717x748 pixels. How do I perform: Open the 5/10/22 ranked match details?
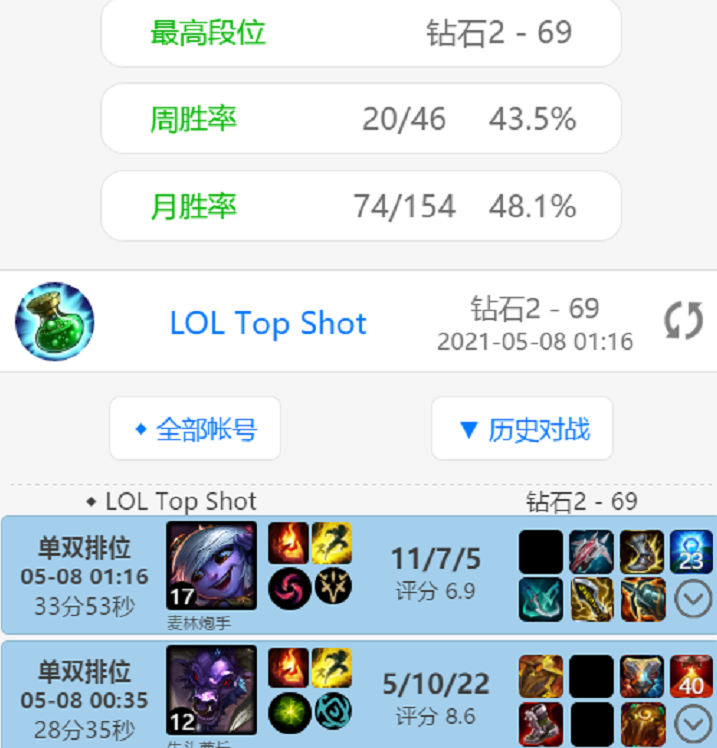[435, 698]
